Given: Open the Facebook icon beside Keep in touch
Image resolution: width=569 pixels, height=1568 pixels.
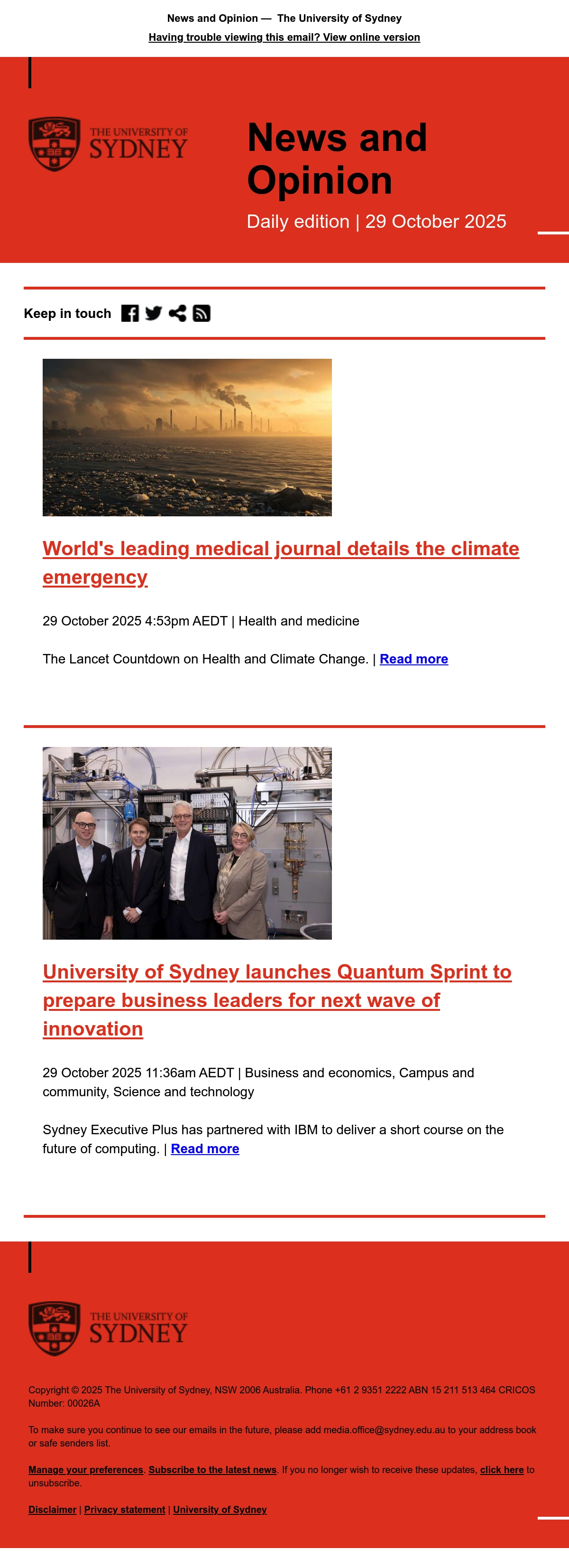Looking at the screenshot, I should tap(130, 314).
